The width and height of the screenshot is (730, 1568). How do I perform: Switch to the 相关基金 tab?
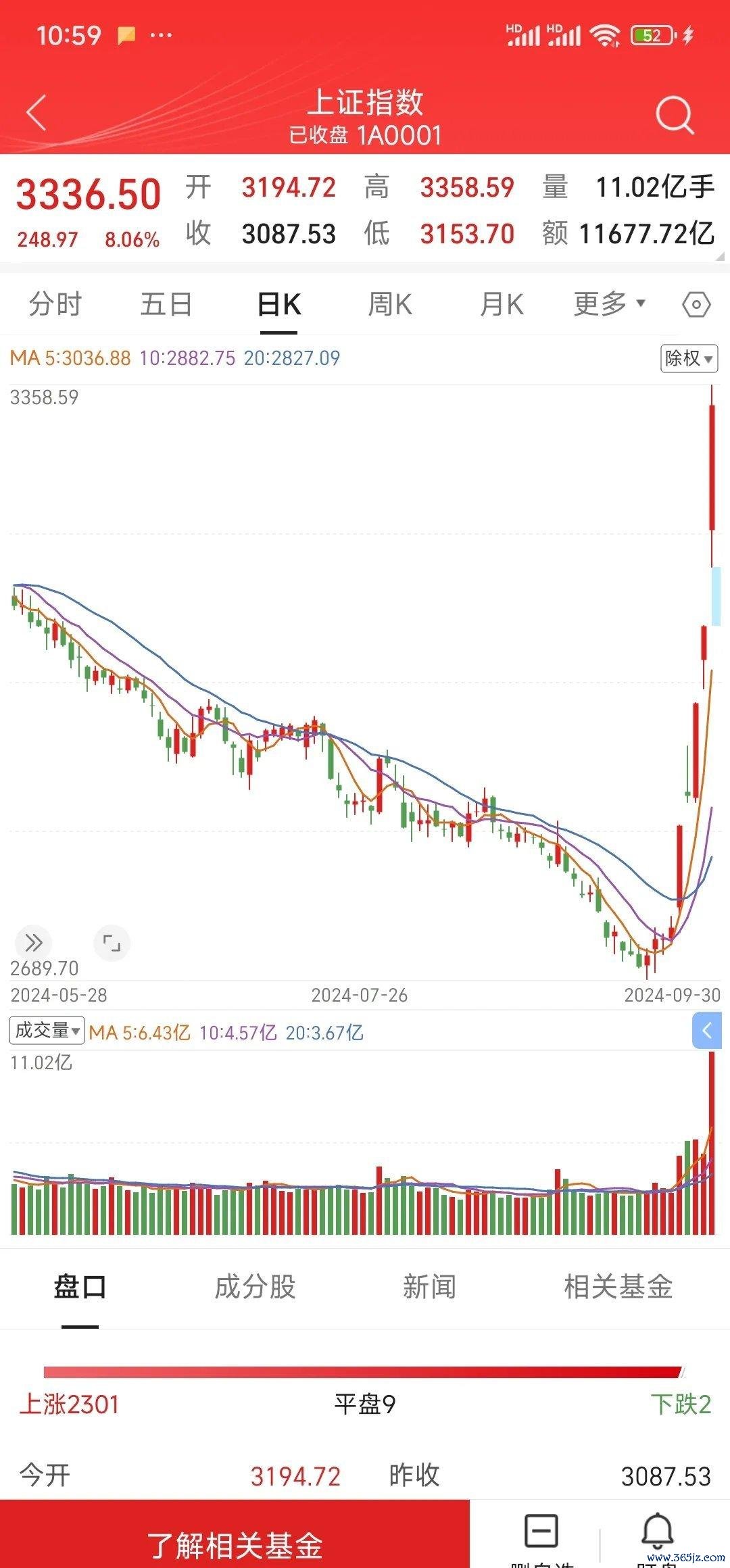click(618, 1287)
